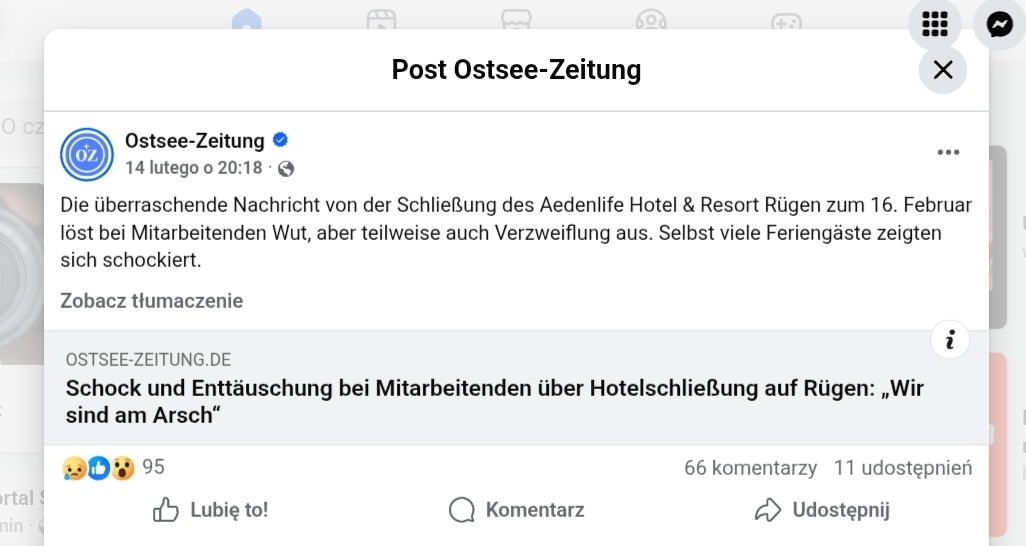This screenshot has height=546, width=1026.
Task: Open the post's three-dot options menu
Action: click(x=948, y=153)
